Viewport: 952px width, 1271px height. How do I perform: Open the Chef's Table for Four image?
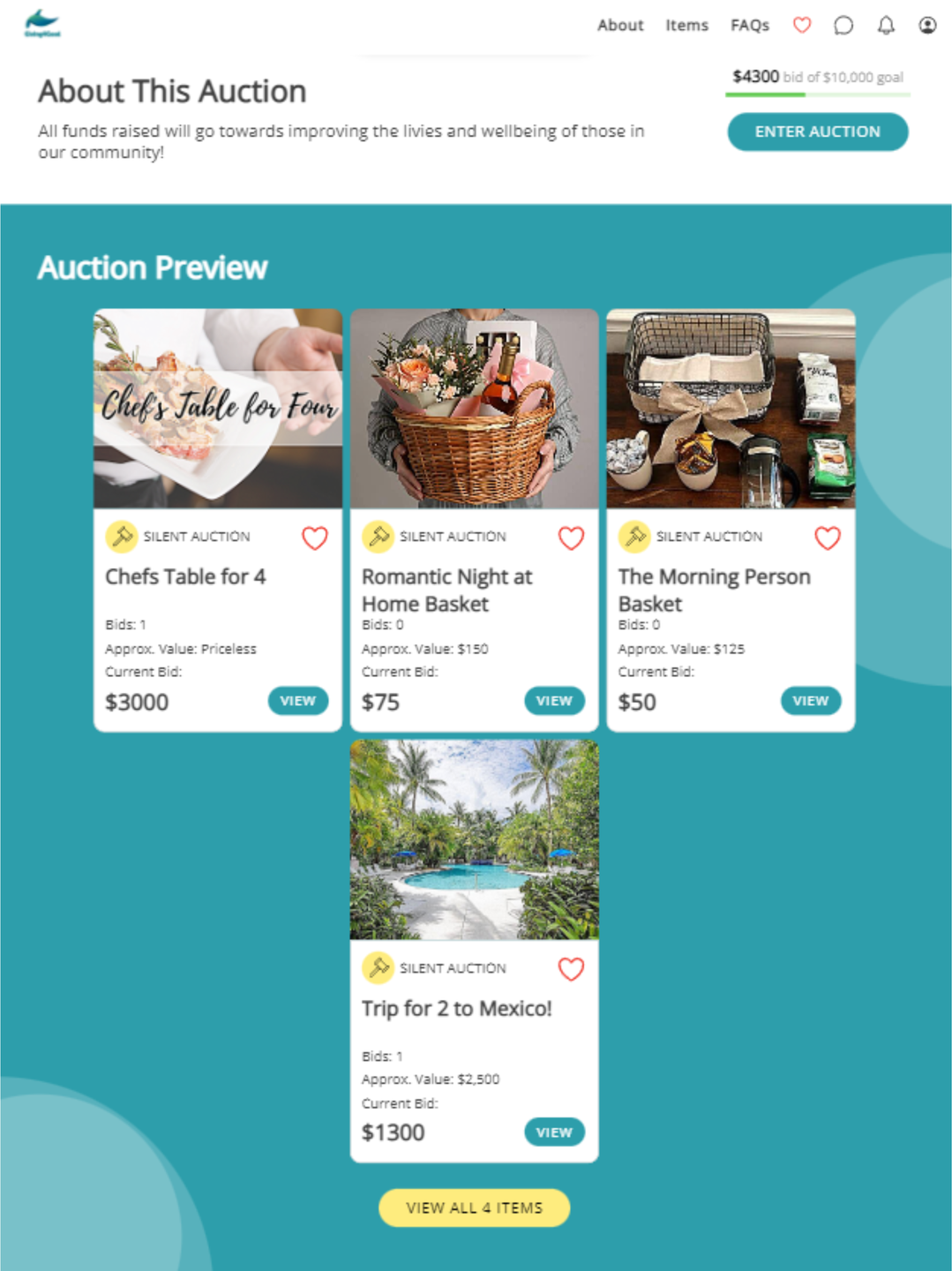218,408
